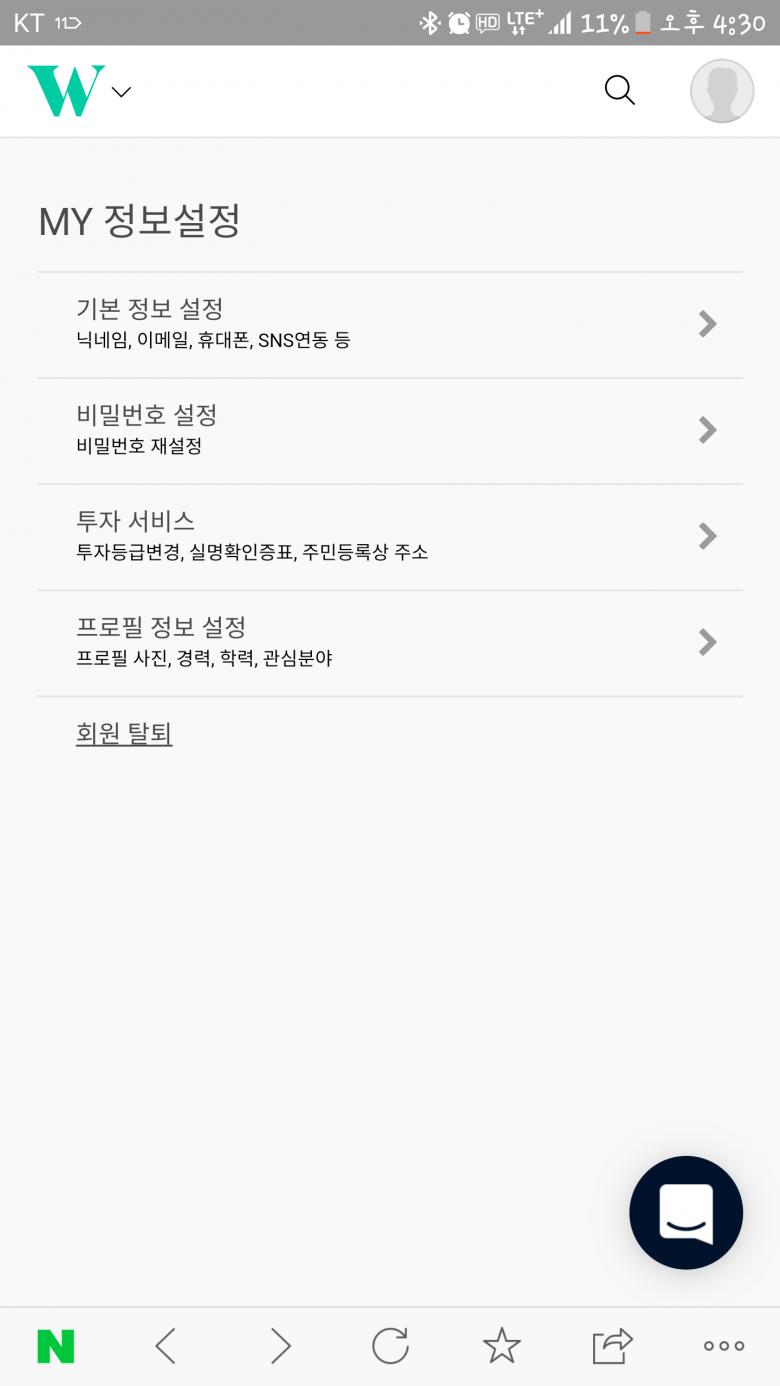The height and width of the screenshot is (1386, 780).
Task: Go to Naver home via N button
Action: point(56,1346)
